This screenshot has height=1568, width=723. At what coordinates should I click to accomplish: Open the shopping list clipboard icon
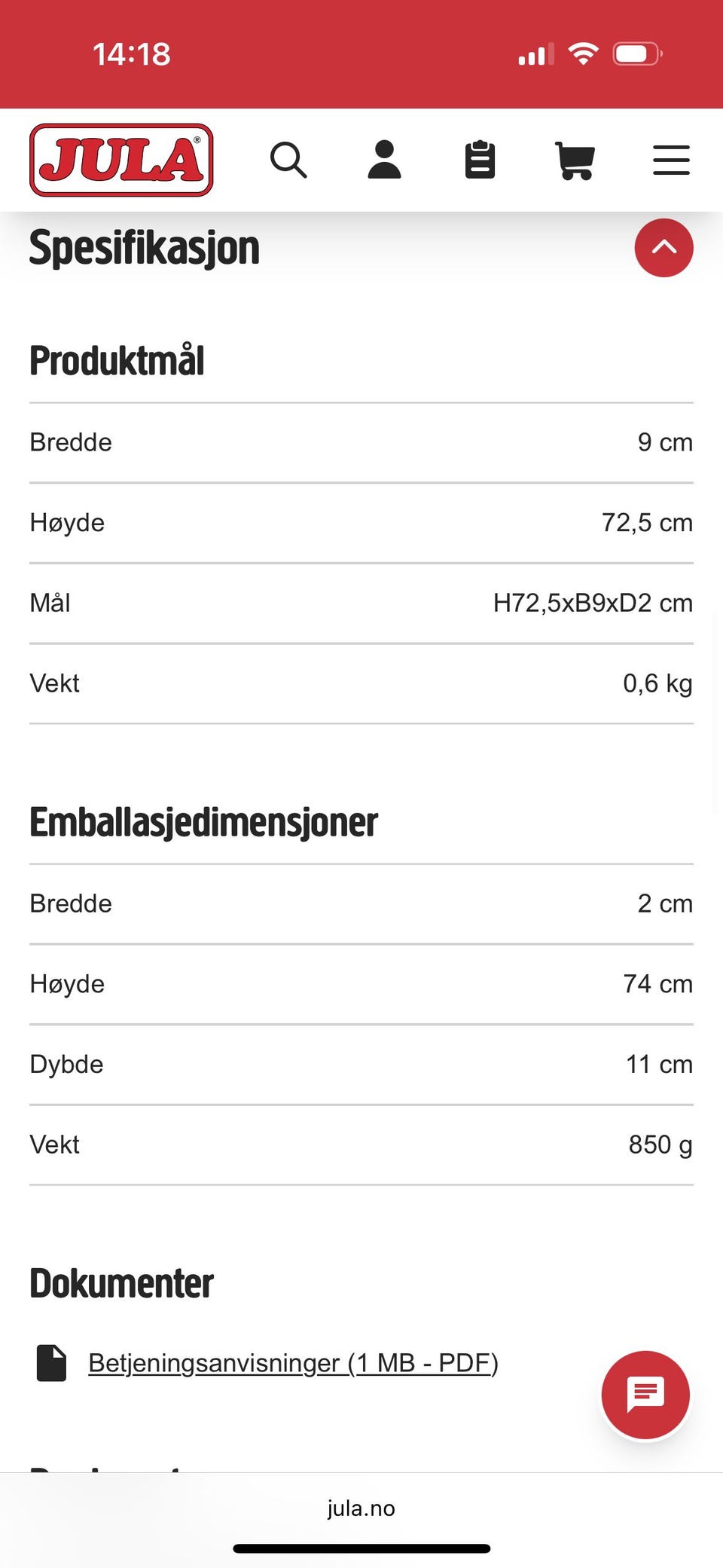tap(480, 160)
